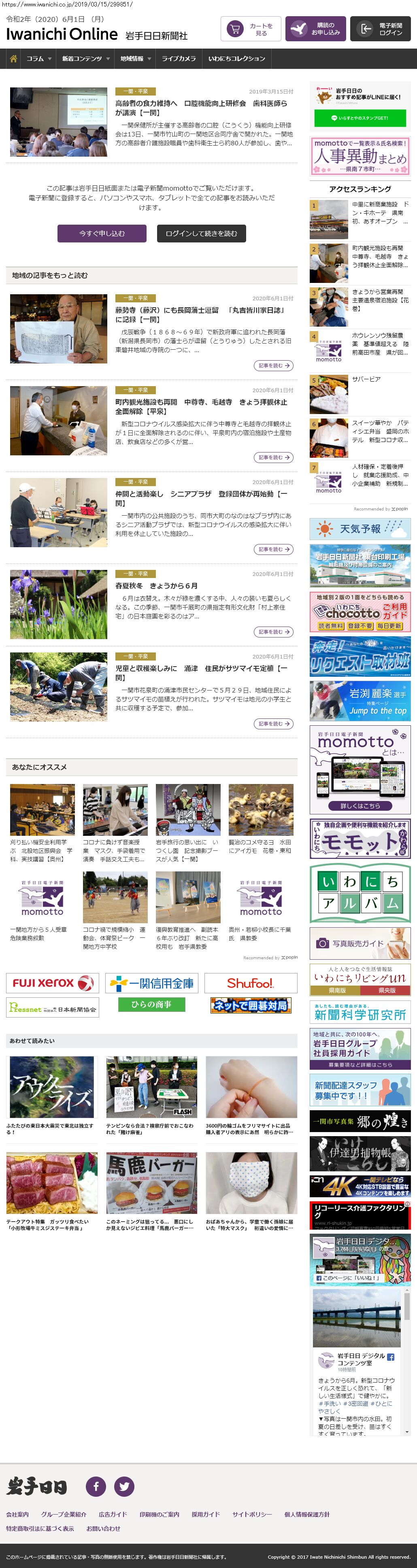Open the 写真販売ガイド banner
This screenshot has height=1568, width=417.
click(x=359, y=943)
